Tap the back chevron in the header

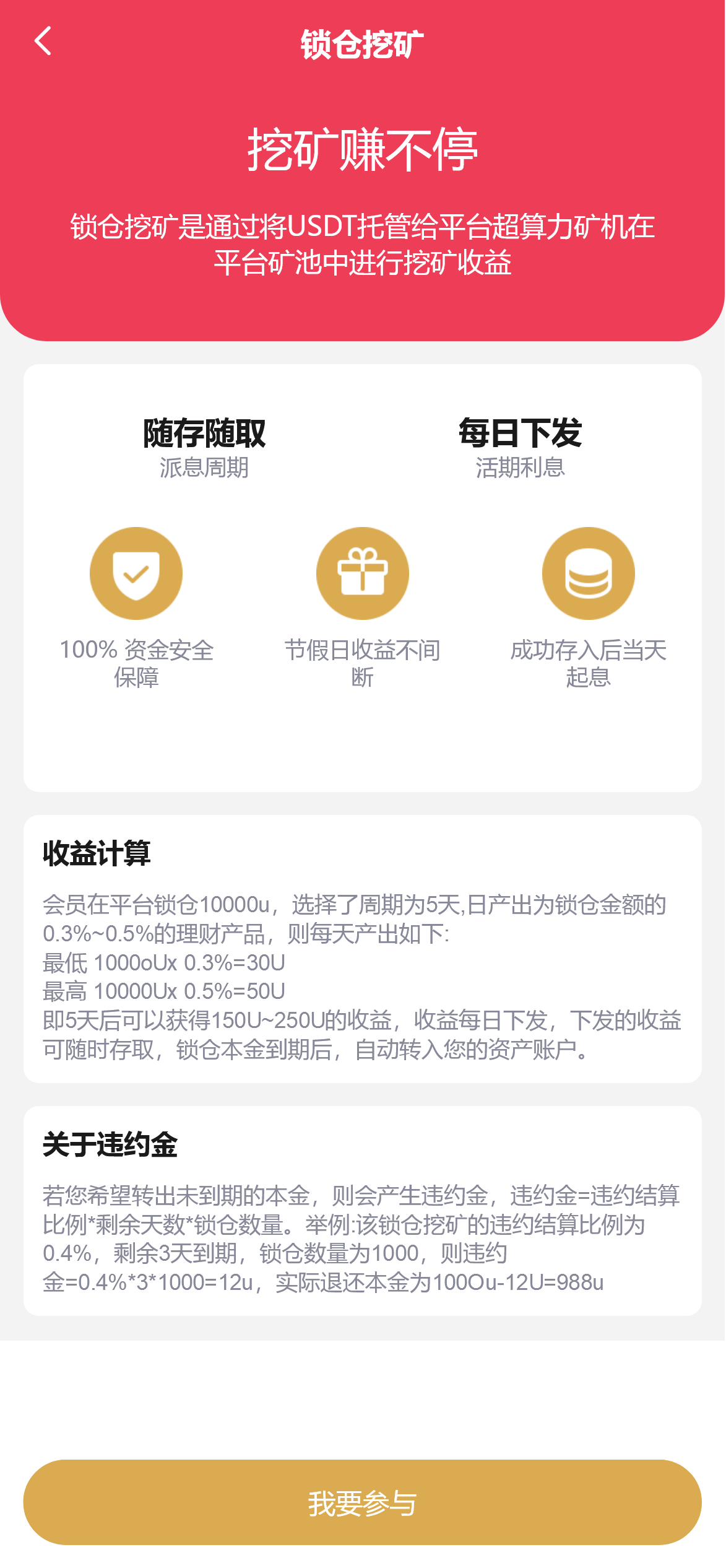[43, 40]
